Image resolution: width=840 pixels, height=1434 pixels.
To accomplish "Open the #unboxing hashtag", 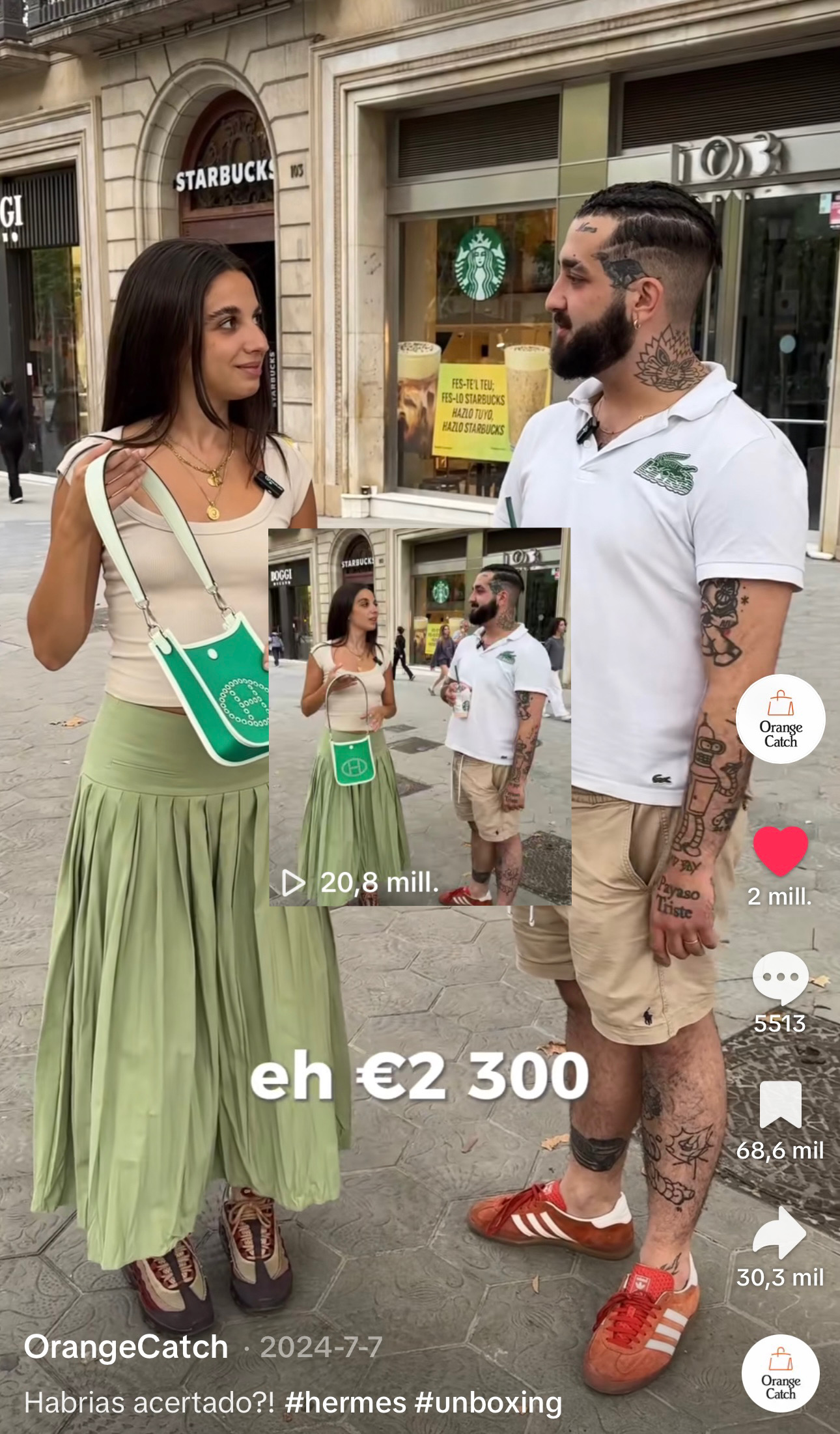I will [488, 1402].
